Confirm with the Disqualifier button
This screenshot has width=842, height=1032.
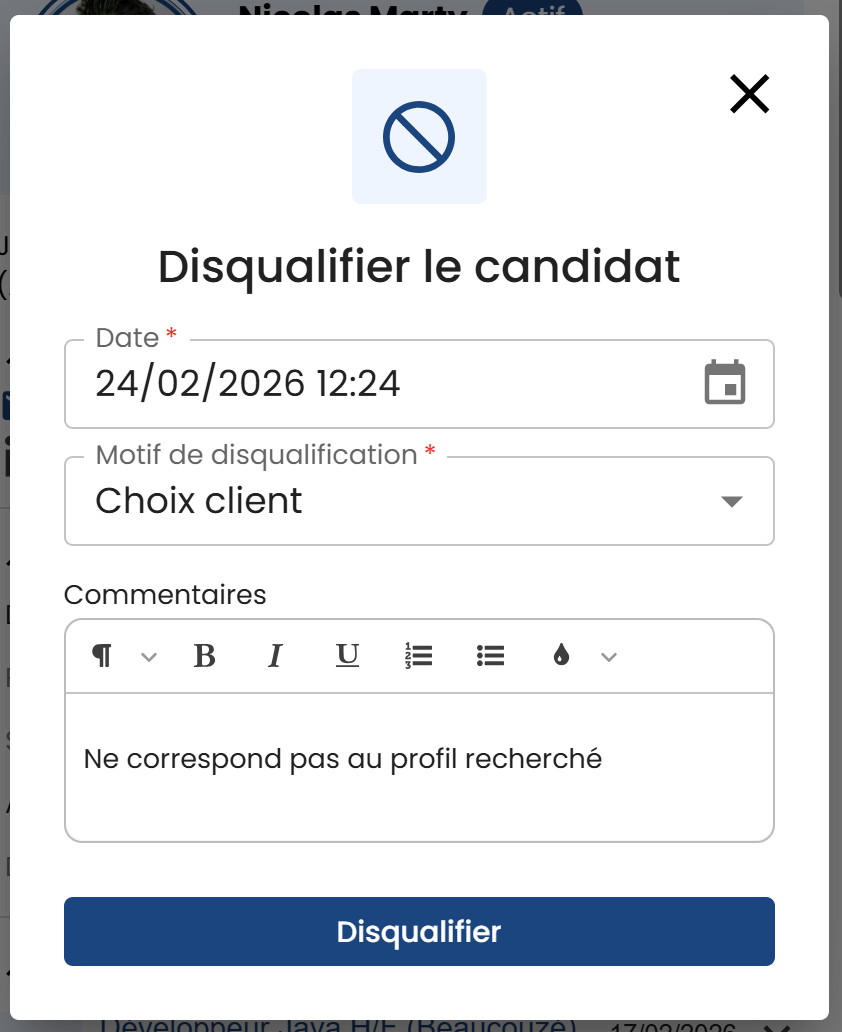click(419, 932)
